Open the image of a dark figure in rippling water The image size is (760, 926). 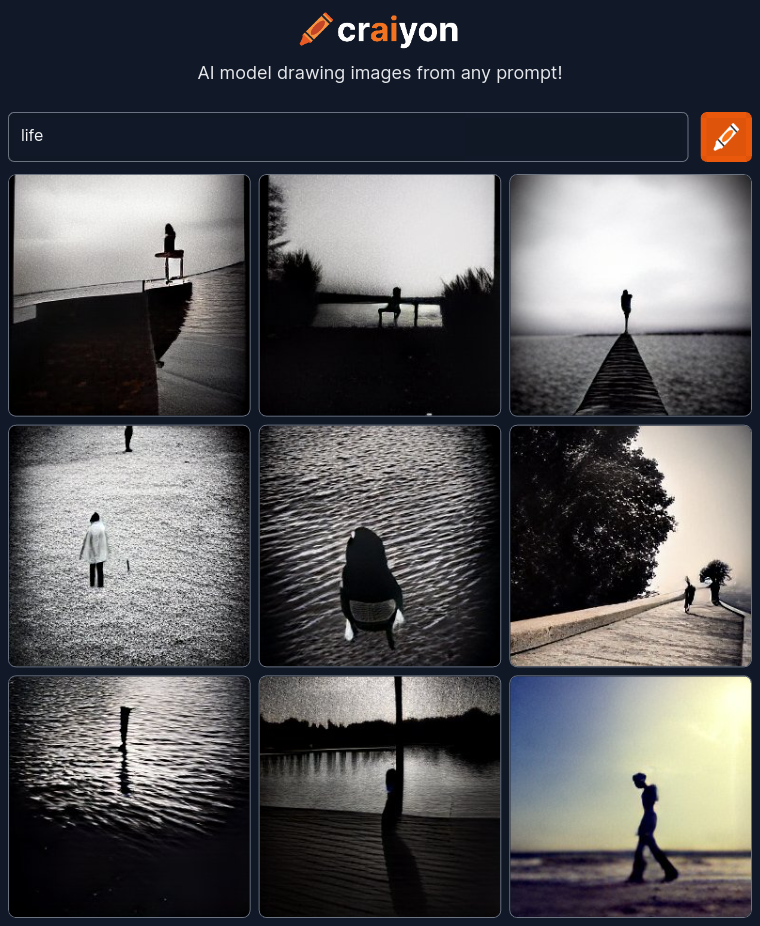click(x=380, y=546)
